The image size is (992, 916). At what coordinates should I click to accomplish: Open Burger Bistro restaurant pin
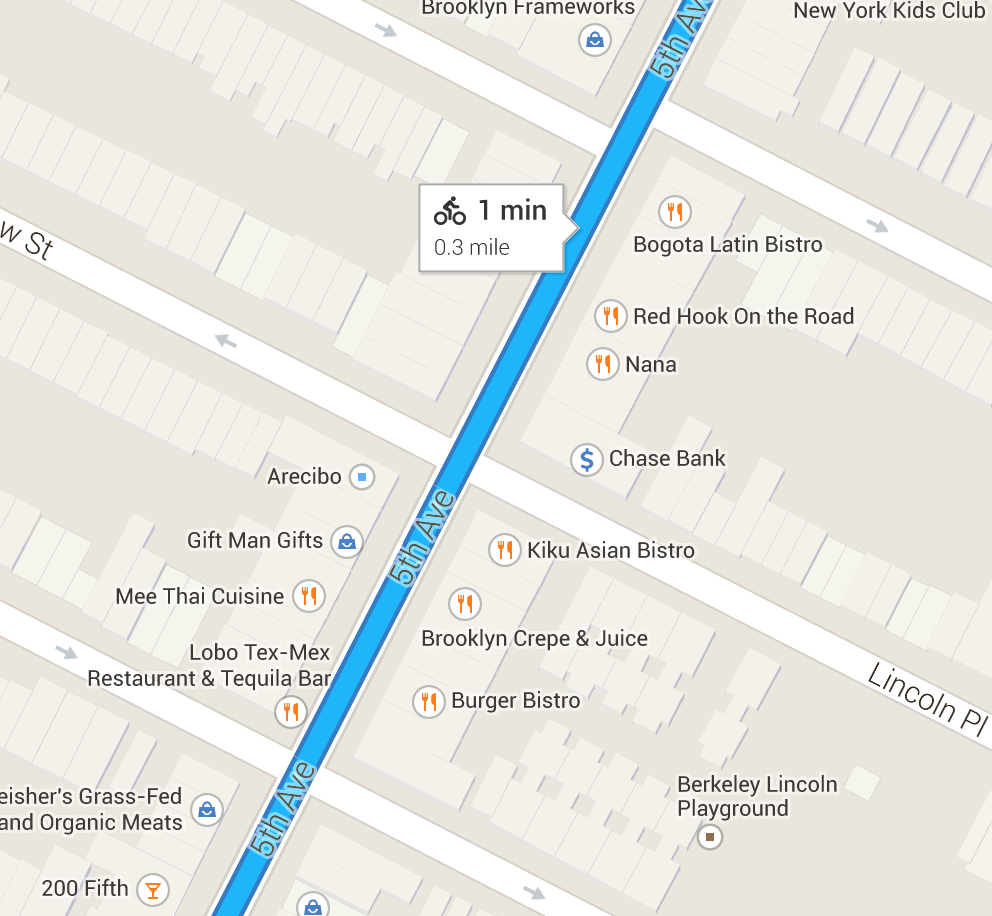click(429, 701)
